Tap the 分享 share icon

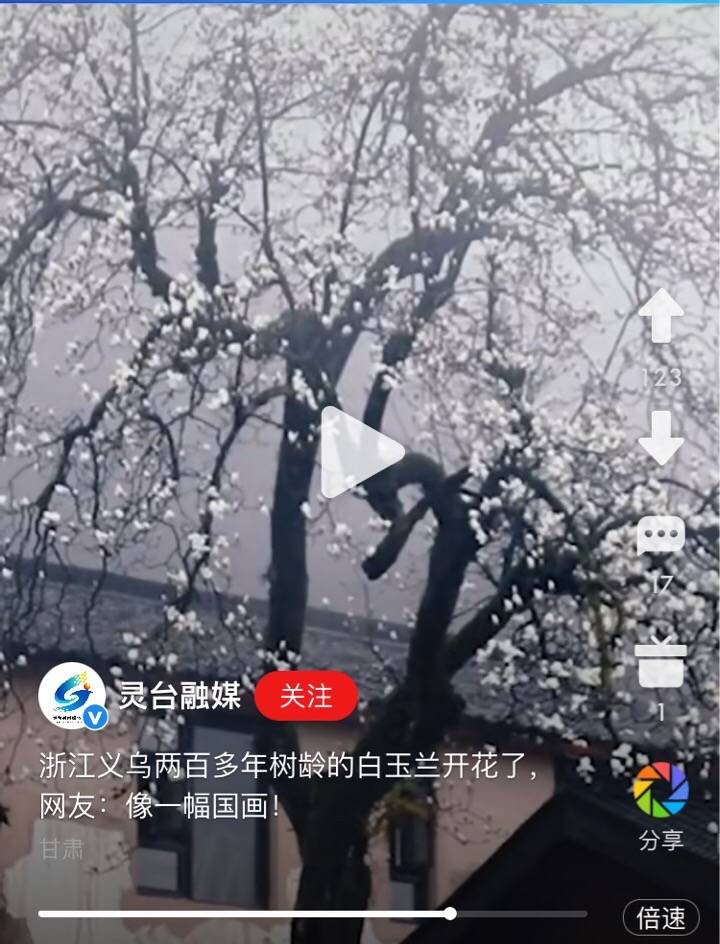pyautogui.click(x=661, y=789)
